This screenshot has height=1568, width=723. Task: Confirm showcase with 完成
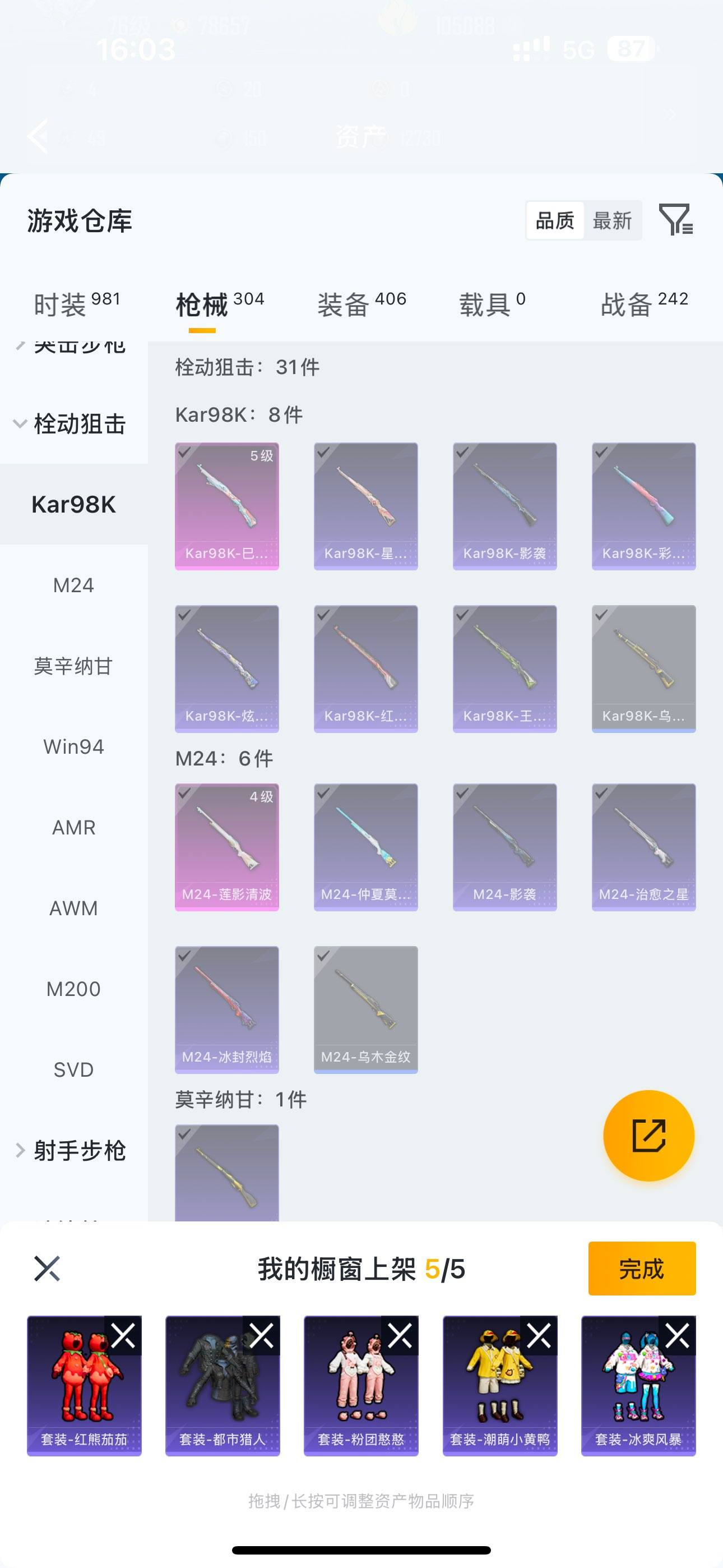[x=641, y=1269]
